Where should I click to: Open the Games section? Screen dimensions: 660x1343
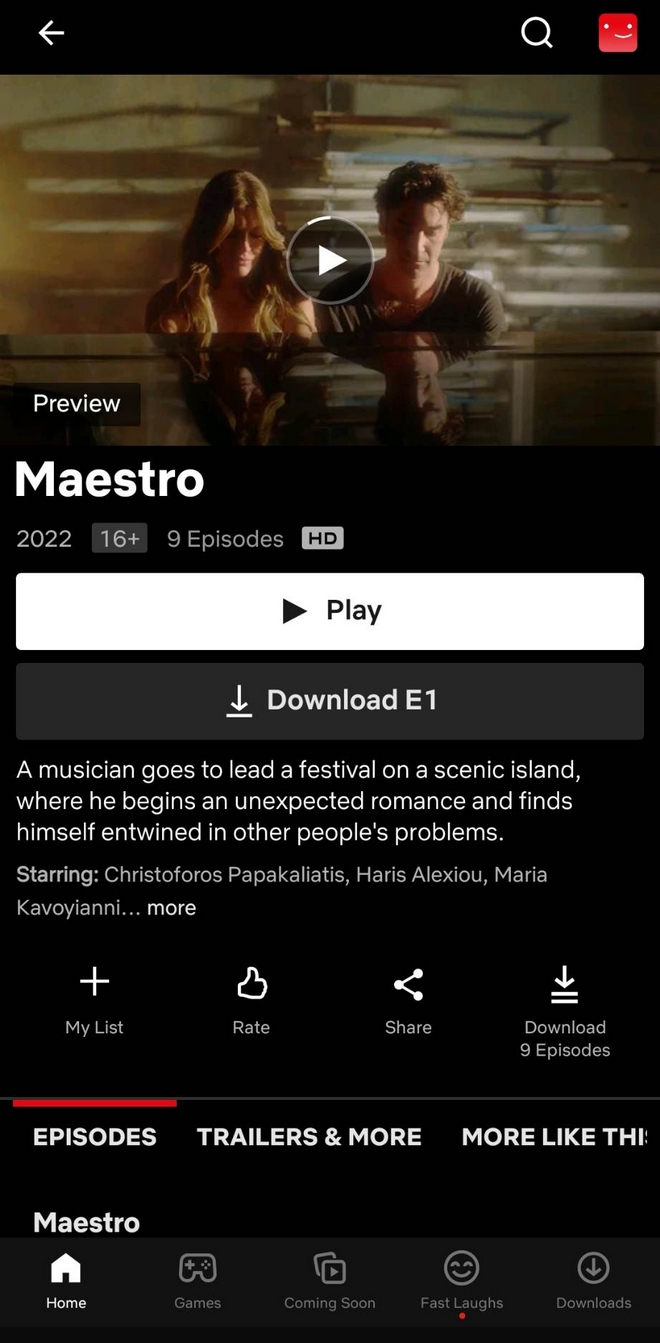click(198, 1281)
